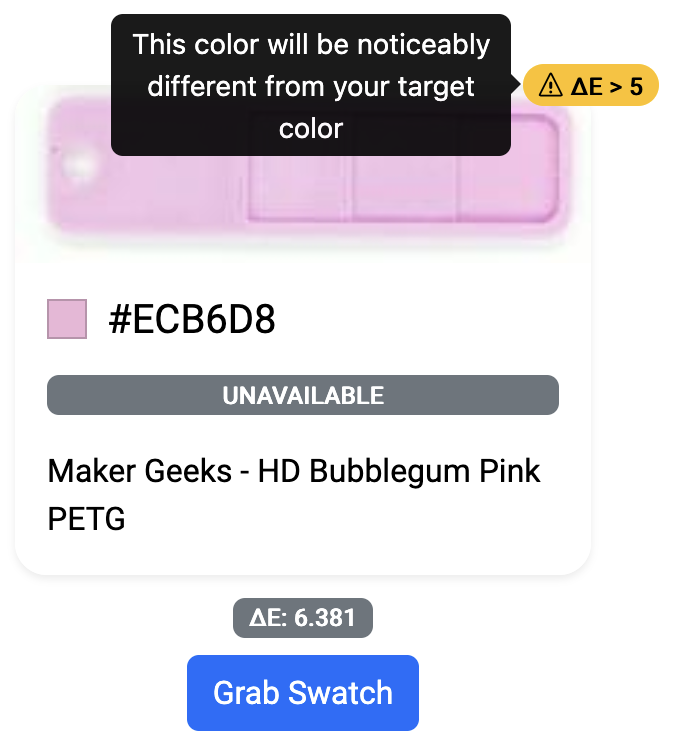This screenshot has width=684, height=740.
Task: Select the #ECB6D8 color swatch
Action: [67, 319]
